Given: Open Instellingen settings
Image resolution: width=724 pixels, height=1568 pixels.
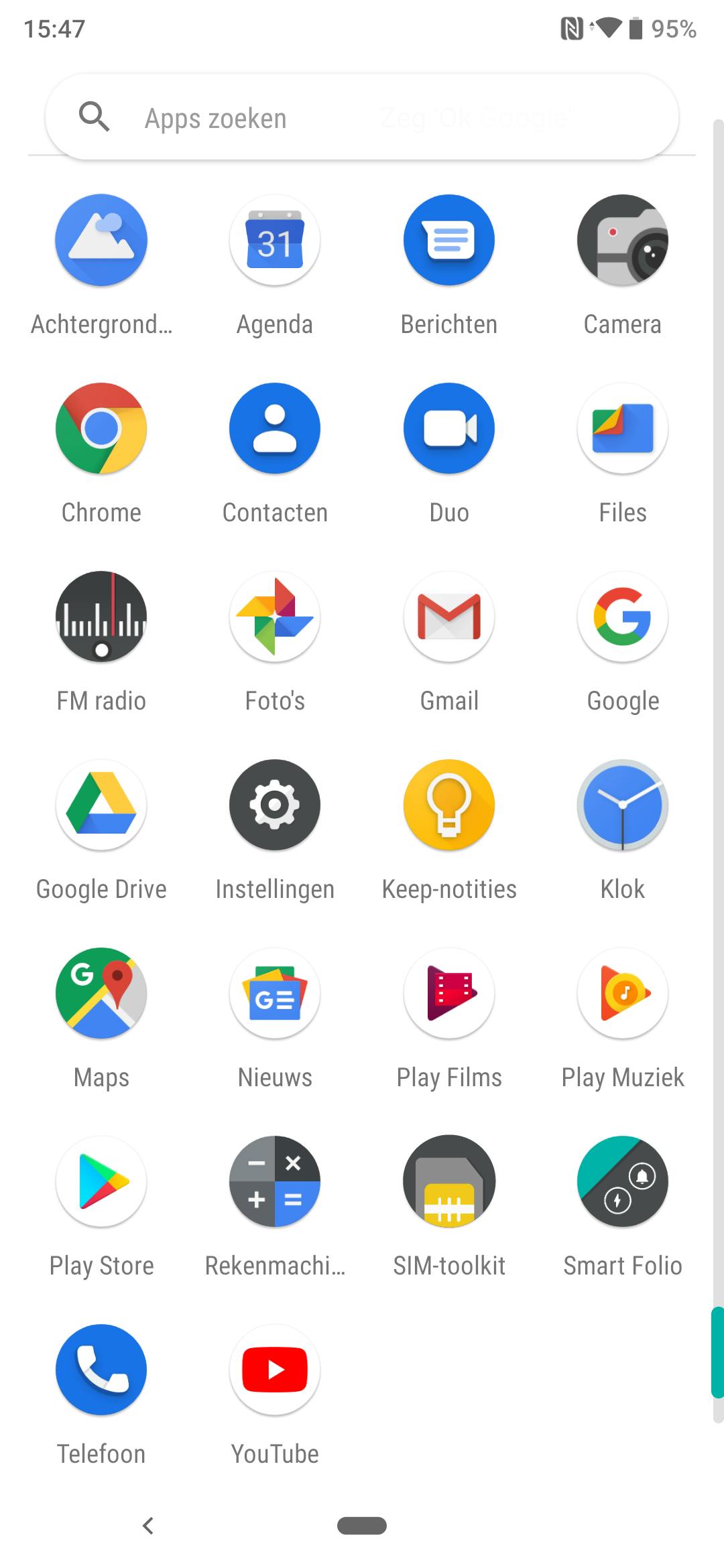Looking at the screenshot, I should pyautogui.click(x=275, y=805).
